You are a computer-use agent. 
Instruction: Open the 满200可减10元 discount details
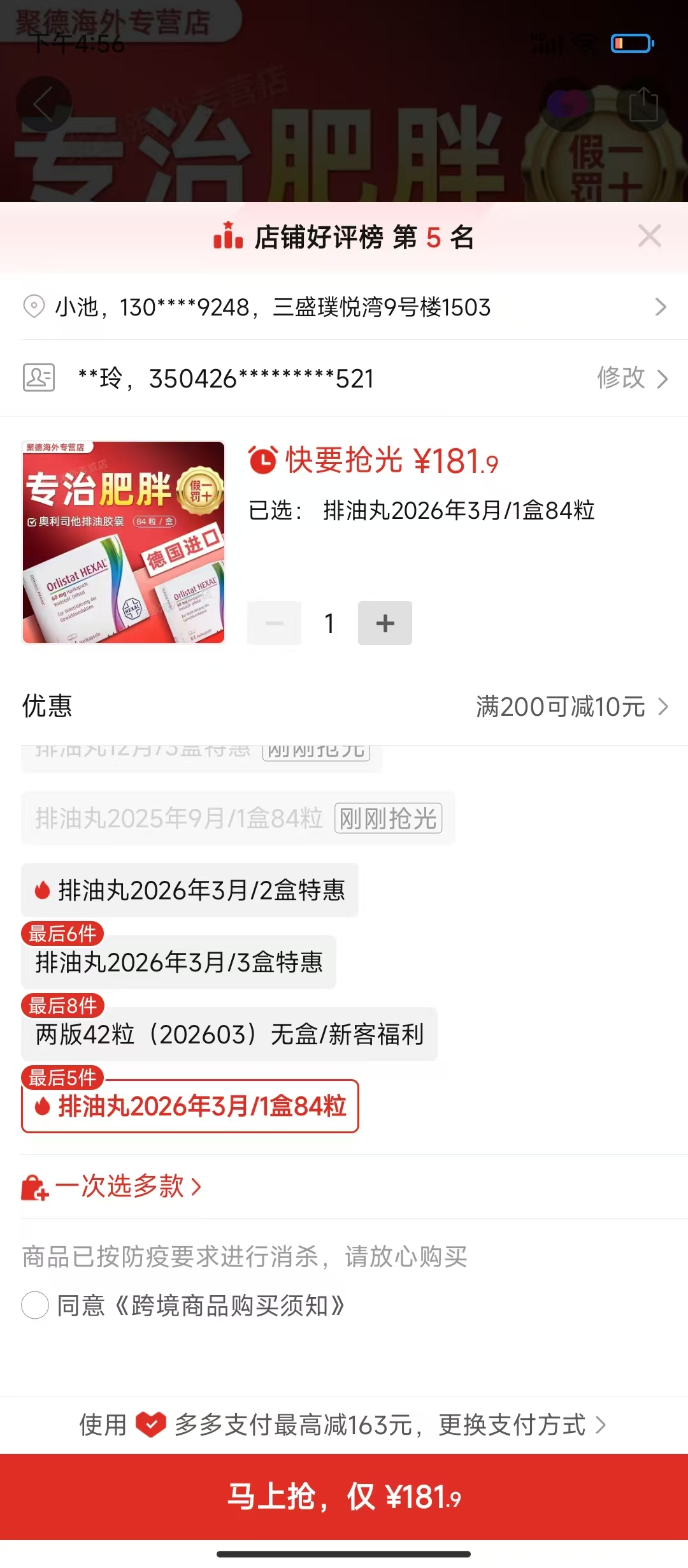[x=571, y=706]
